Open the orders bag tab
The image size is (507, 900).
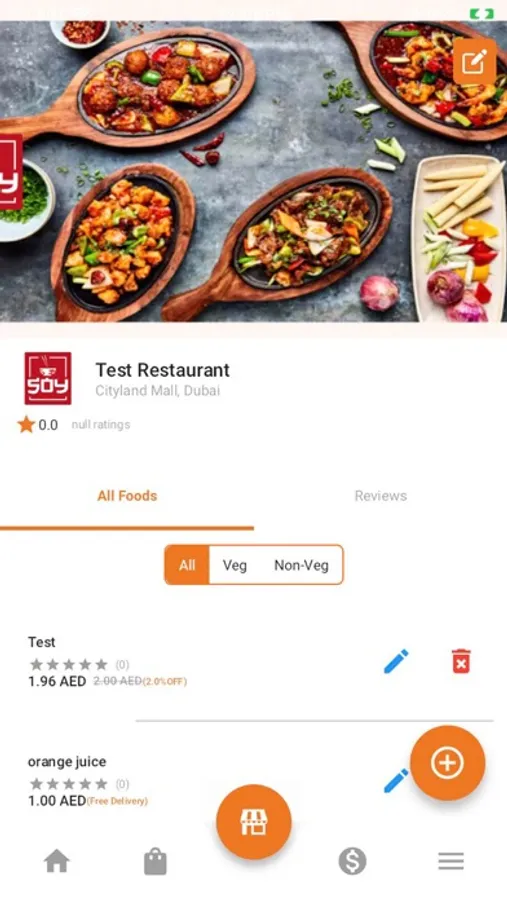tap(155, 861)
